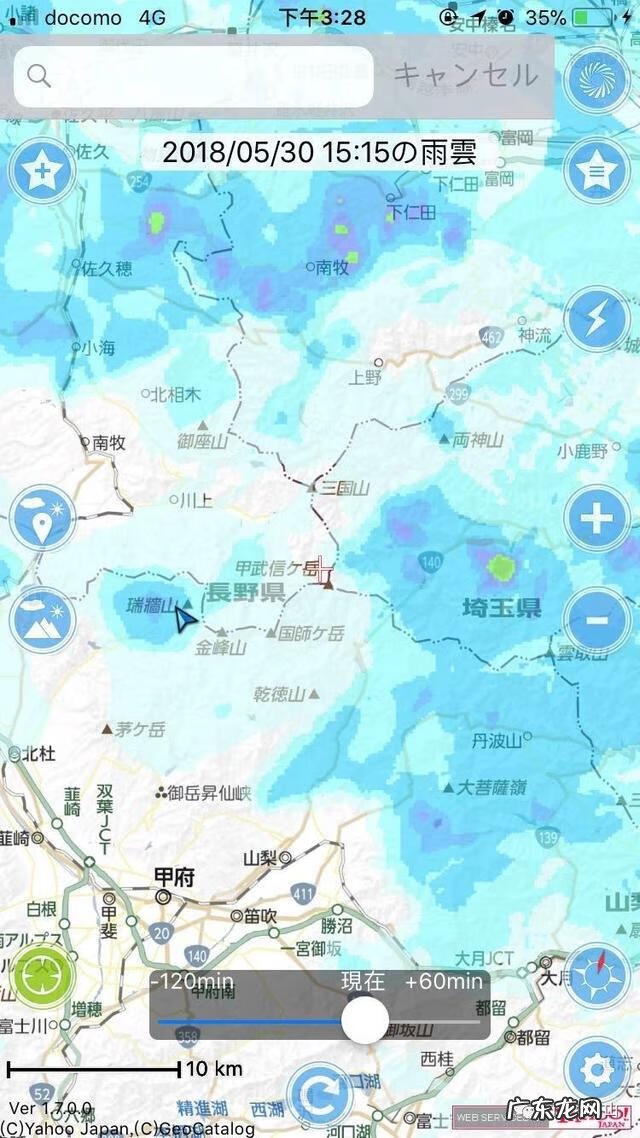This screenshot has height=1138, width=640.
Task: Open the location weather pin icon
Action: 43,518
